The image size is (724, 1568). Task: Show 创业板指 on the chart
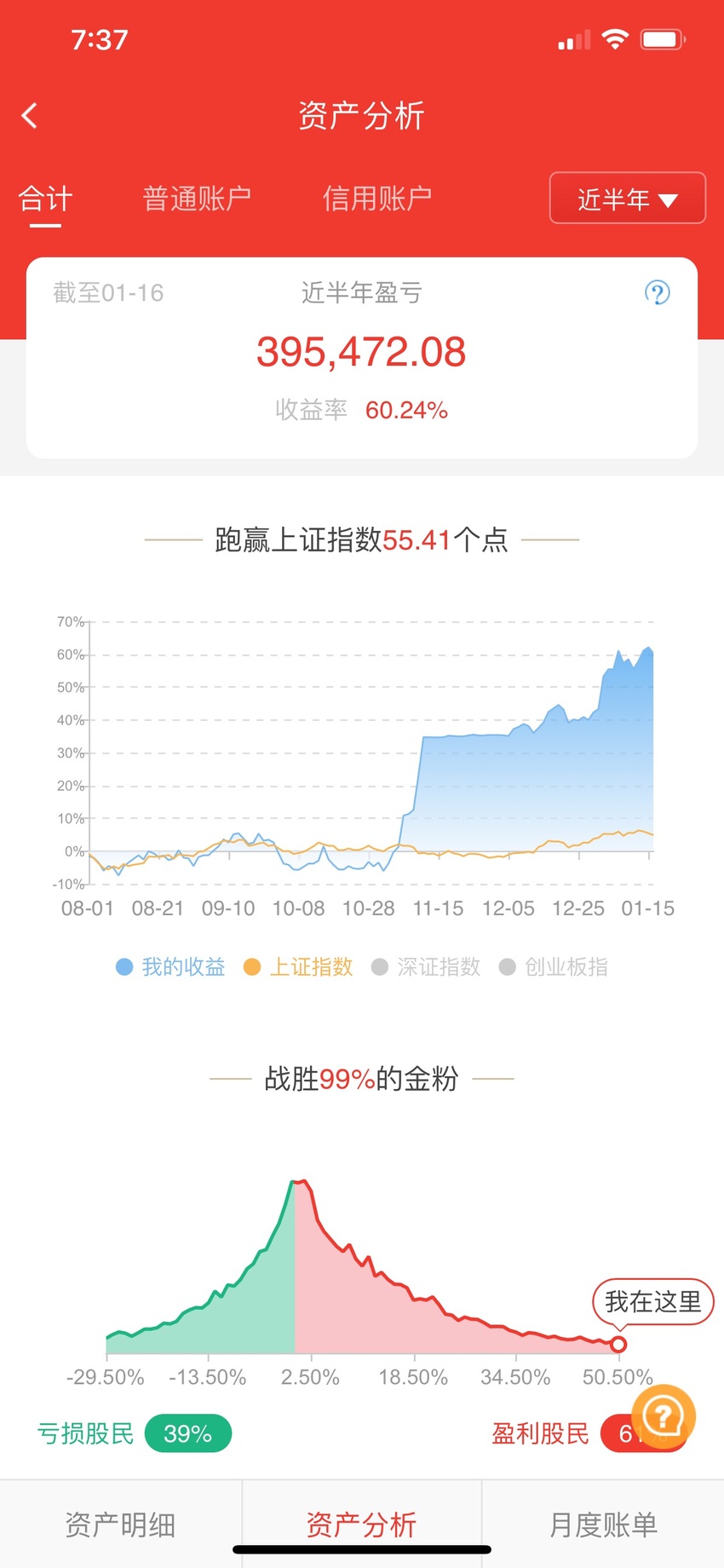554,967
